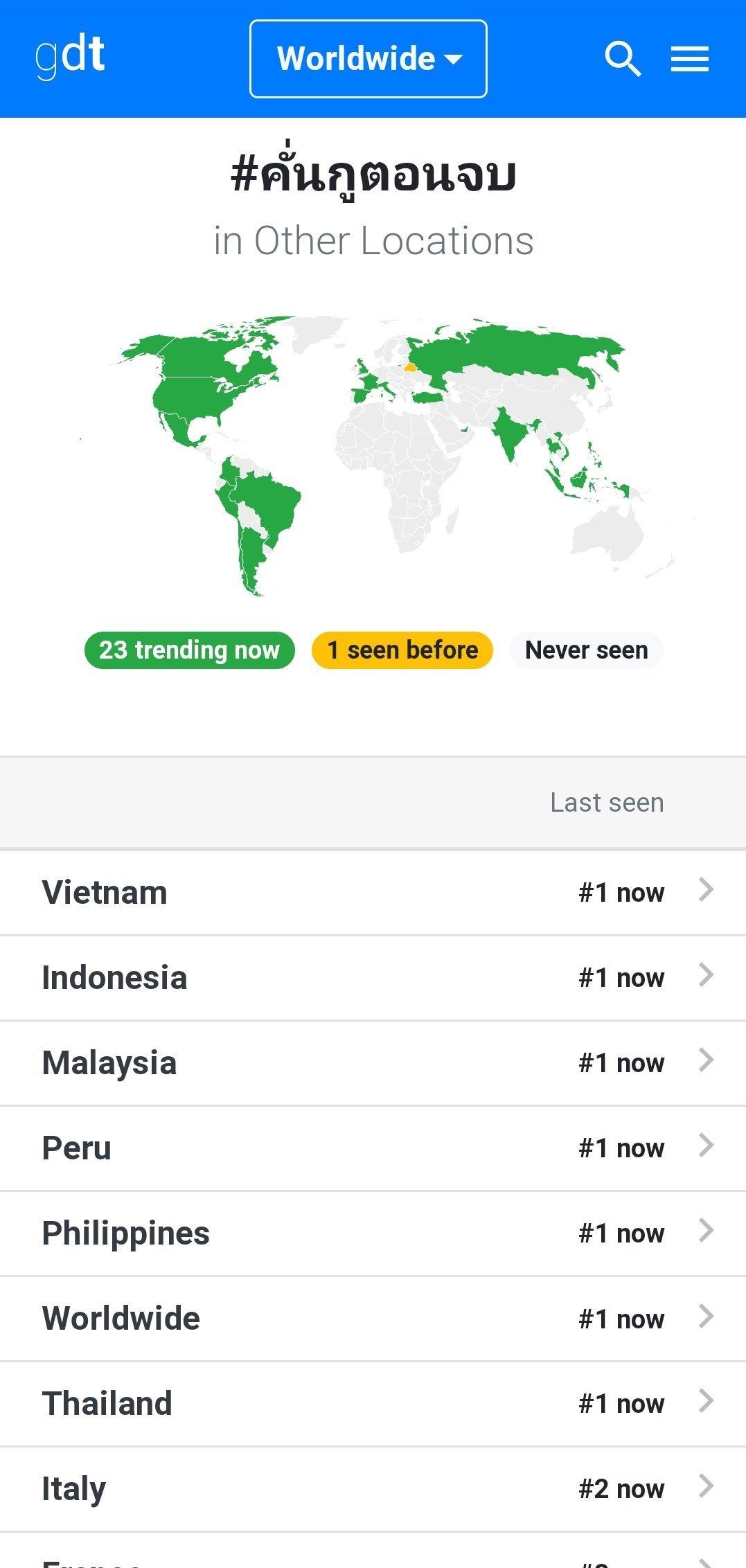Open the Italy row ranked #2
This screenshot has width=746, height=1568.
pyautogui.click(x=373, y=1489)
